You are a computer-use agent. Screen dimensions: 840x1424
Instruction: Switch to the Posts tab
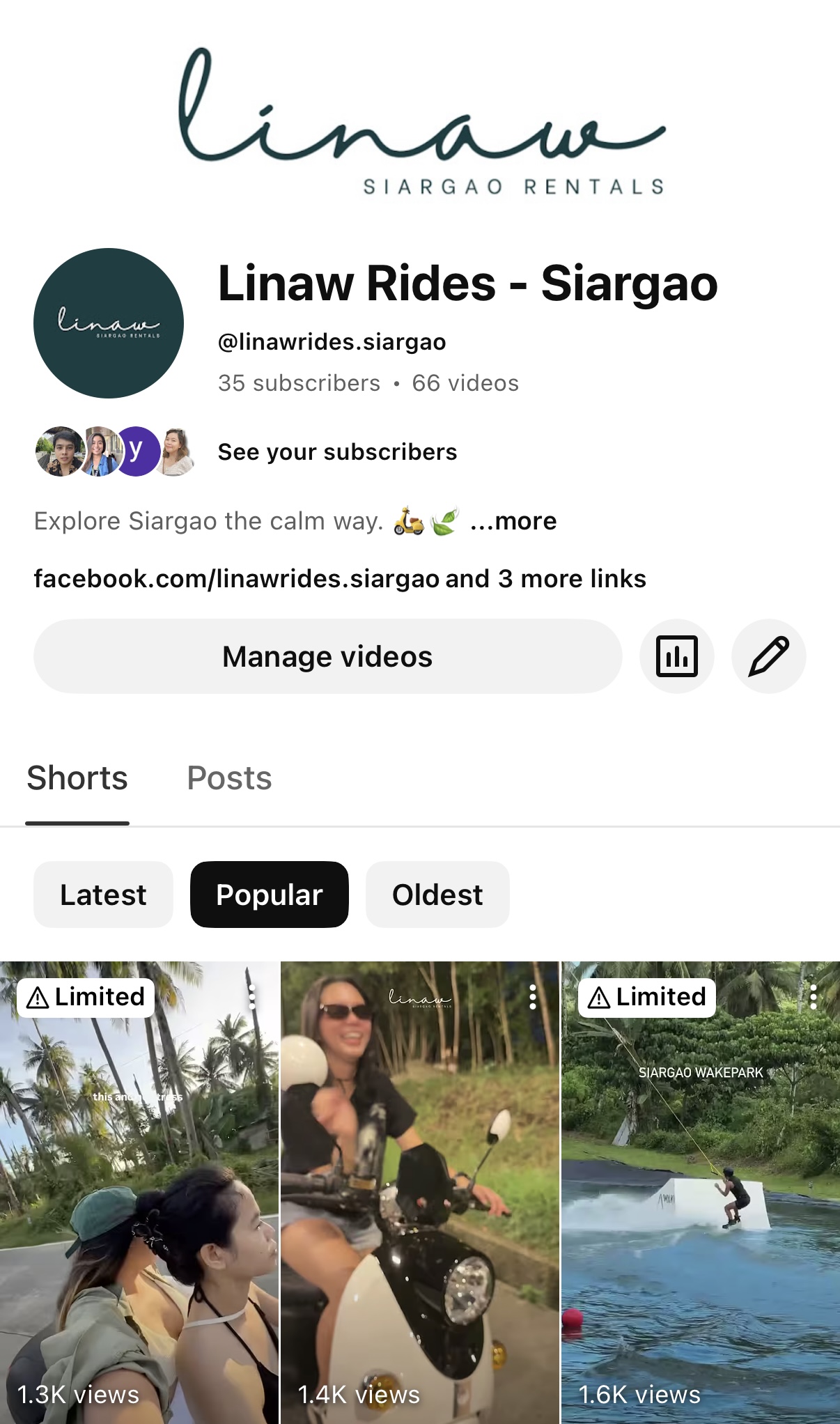[229, 778]
